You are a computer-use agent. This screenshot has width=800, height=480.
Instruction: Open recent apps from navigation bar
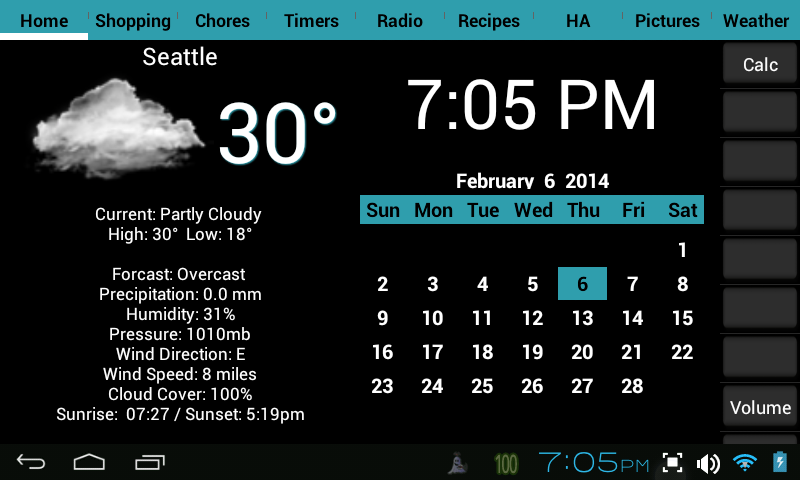(x=150, y=462)
